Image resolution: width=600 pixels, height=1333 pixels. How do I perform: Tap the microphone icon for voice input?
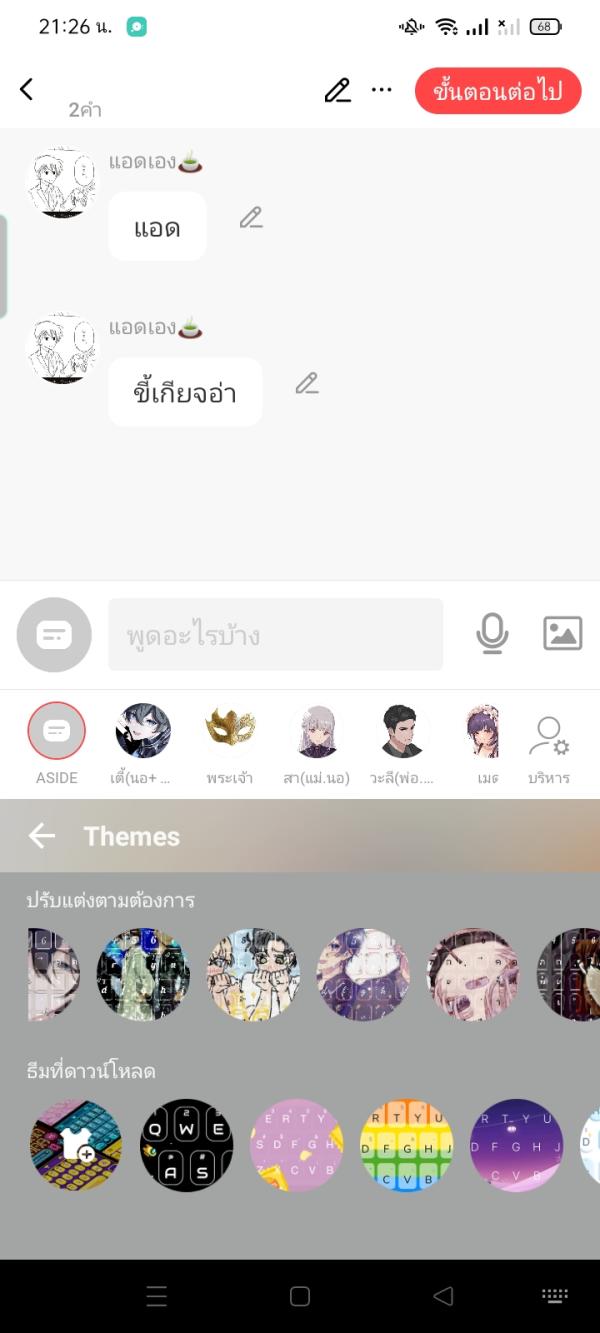491,634
